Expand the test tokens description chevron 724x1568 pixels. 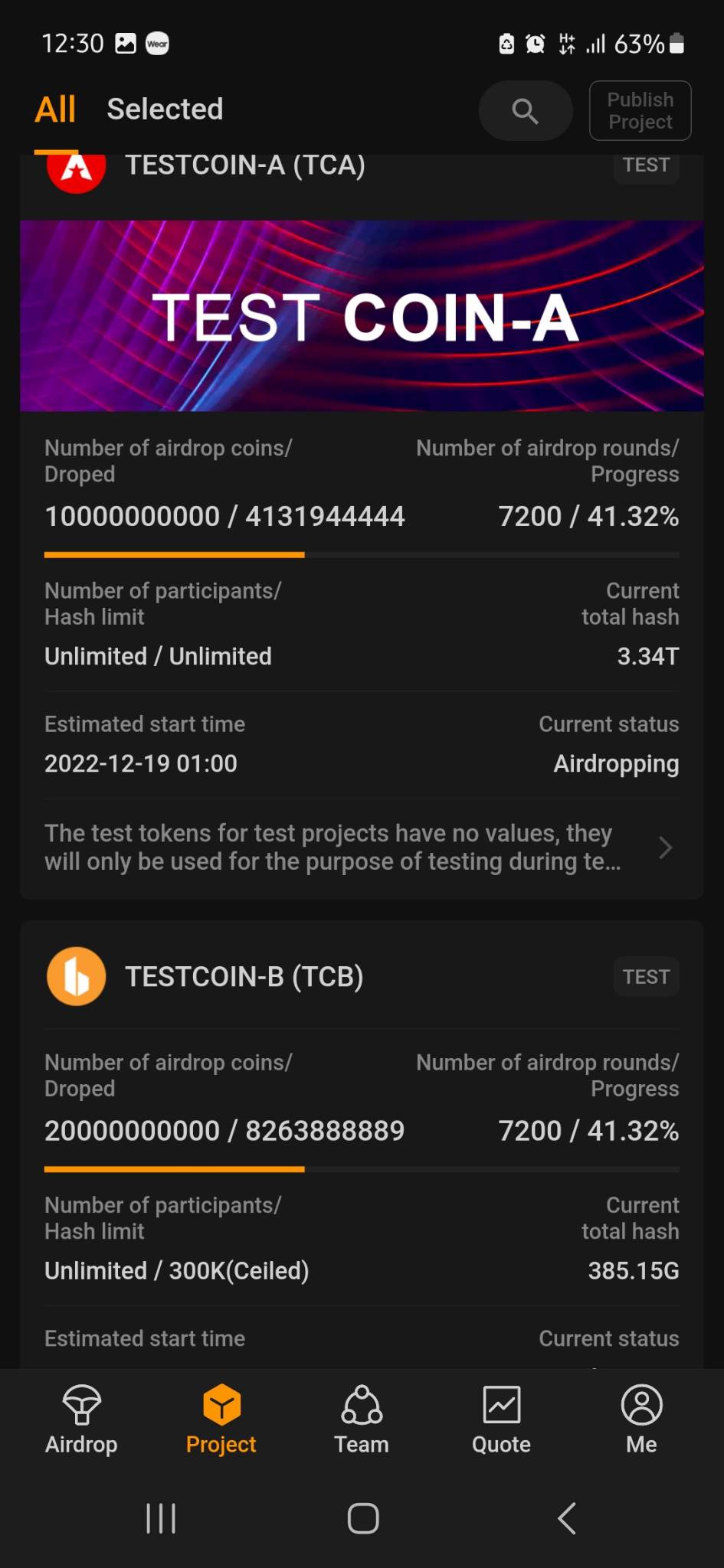665,848
